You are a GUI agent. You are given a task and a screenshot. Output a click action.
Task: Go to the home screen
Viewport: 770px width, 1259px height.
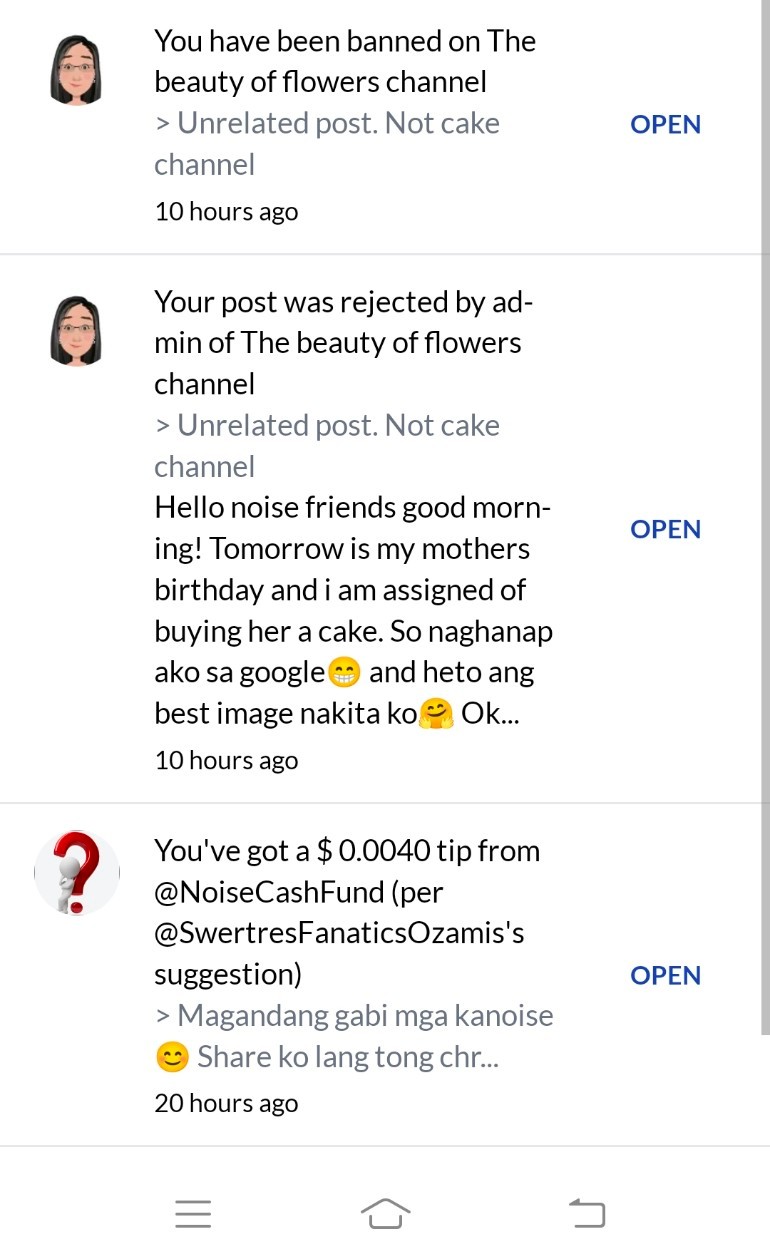point(385,1214)
